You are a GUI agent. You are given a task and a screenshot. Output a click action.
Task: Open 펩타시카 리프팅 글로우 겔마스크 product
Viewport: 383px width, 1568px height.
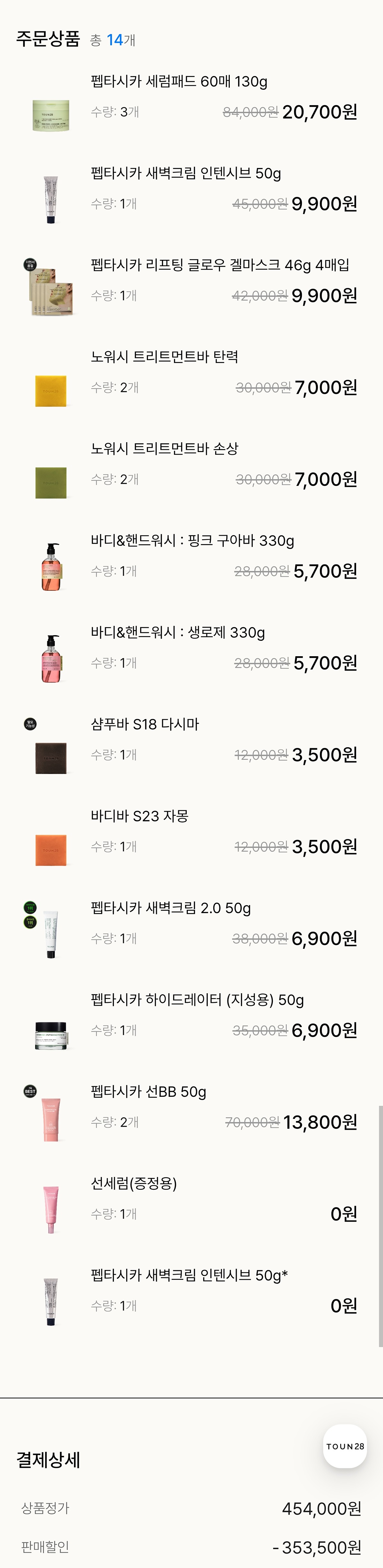point(220,265)
